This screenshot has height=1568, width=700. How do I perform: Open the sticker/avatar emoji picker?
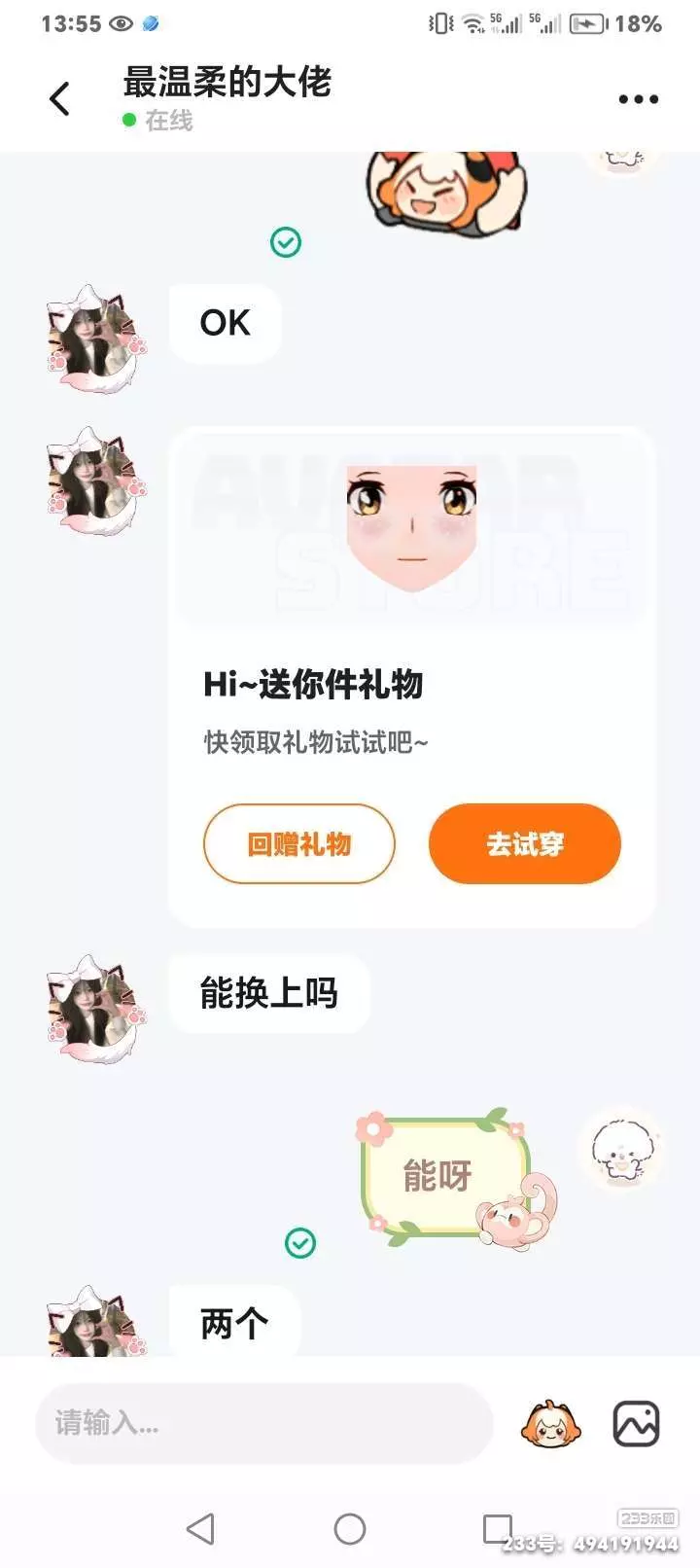pyautogui.click(x=551, y=1424)
